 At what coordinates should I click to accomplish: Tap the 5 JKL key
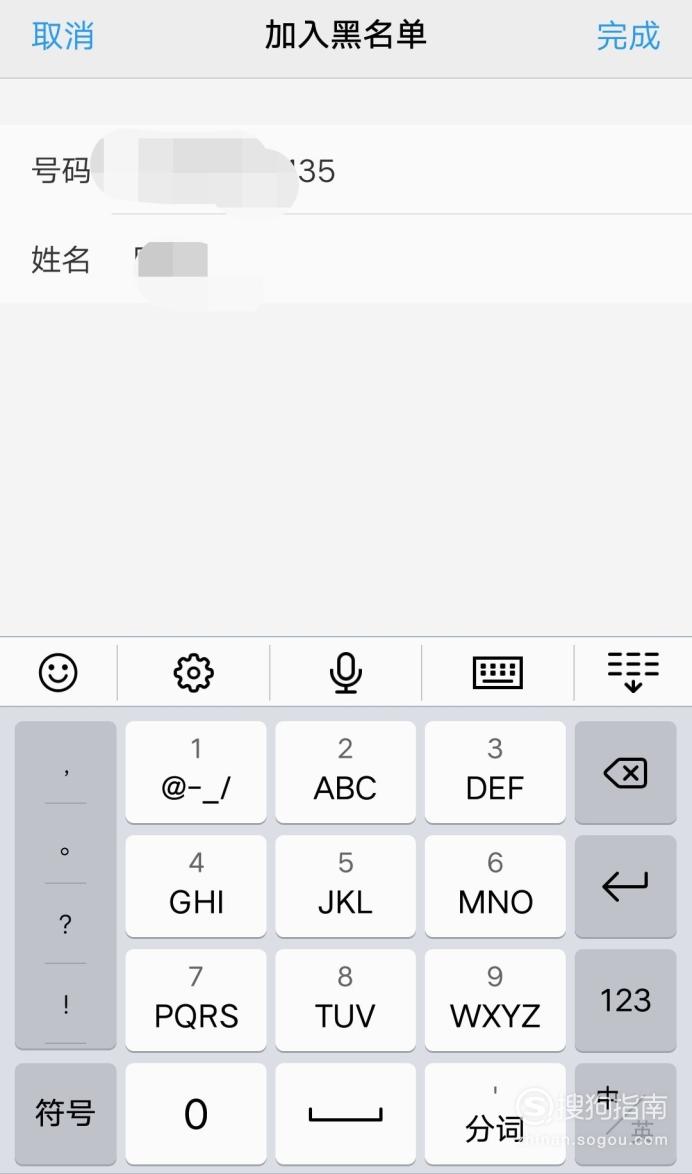pos(345,886)
